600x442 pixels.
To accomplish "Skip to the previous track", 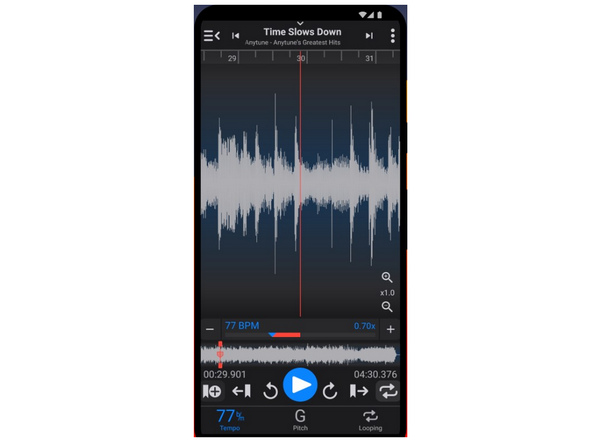I will click(x=236, y=36).
